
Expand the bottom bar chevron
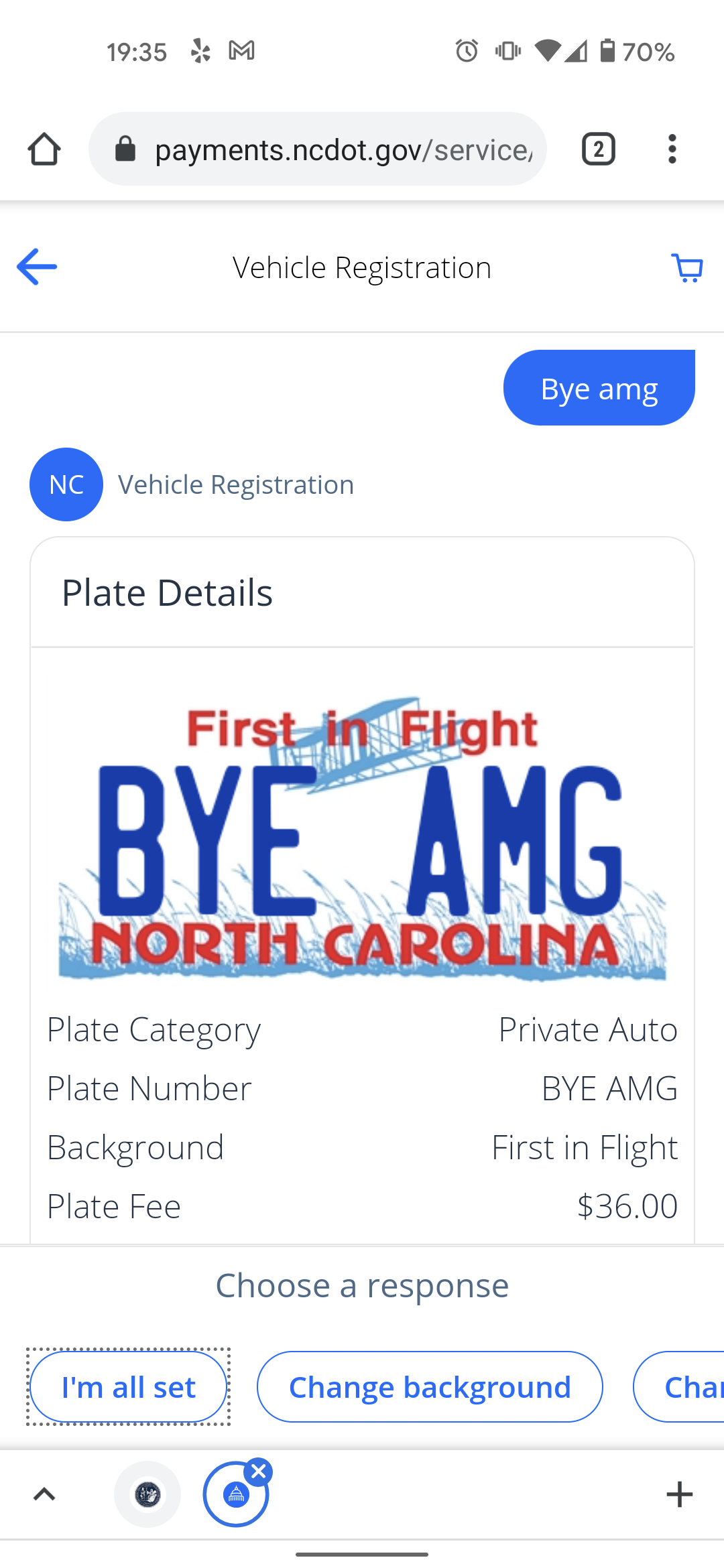click(44, 1494)
